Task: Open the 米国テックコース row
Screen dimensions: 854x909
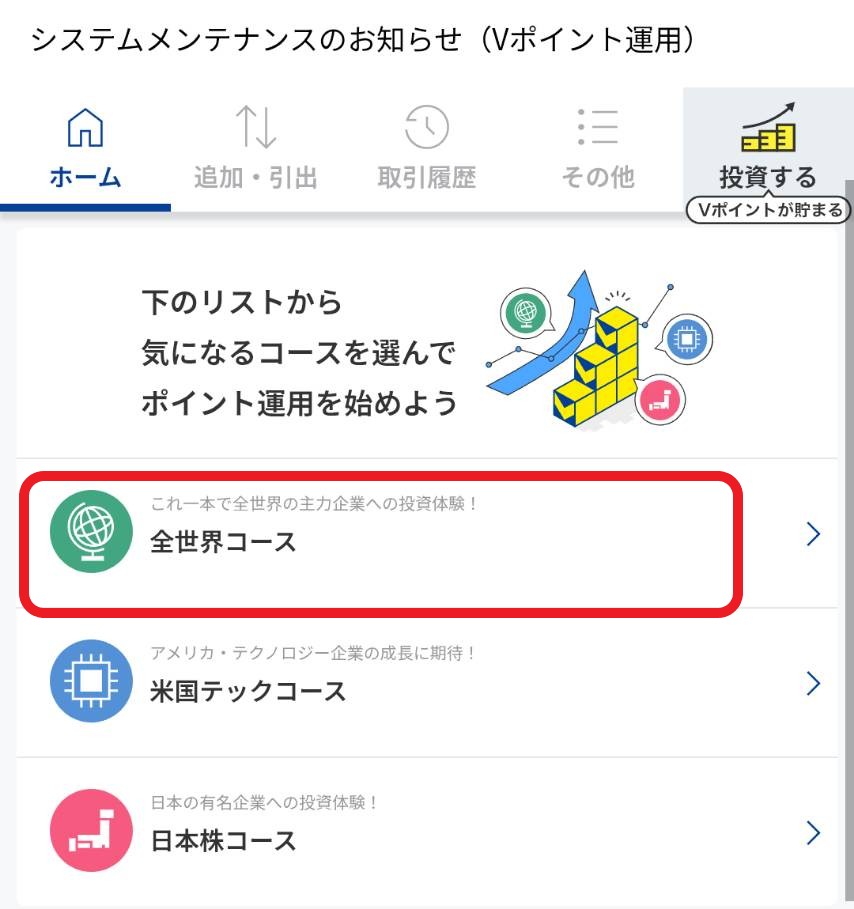Action: point(427,683)
